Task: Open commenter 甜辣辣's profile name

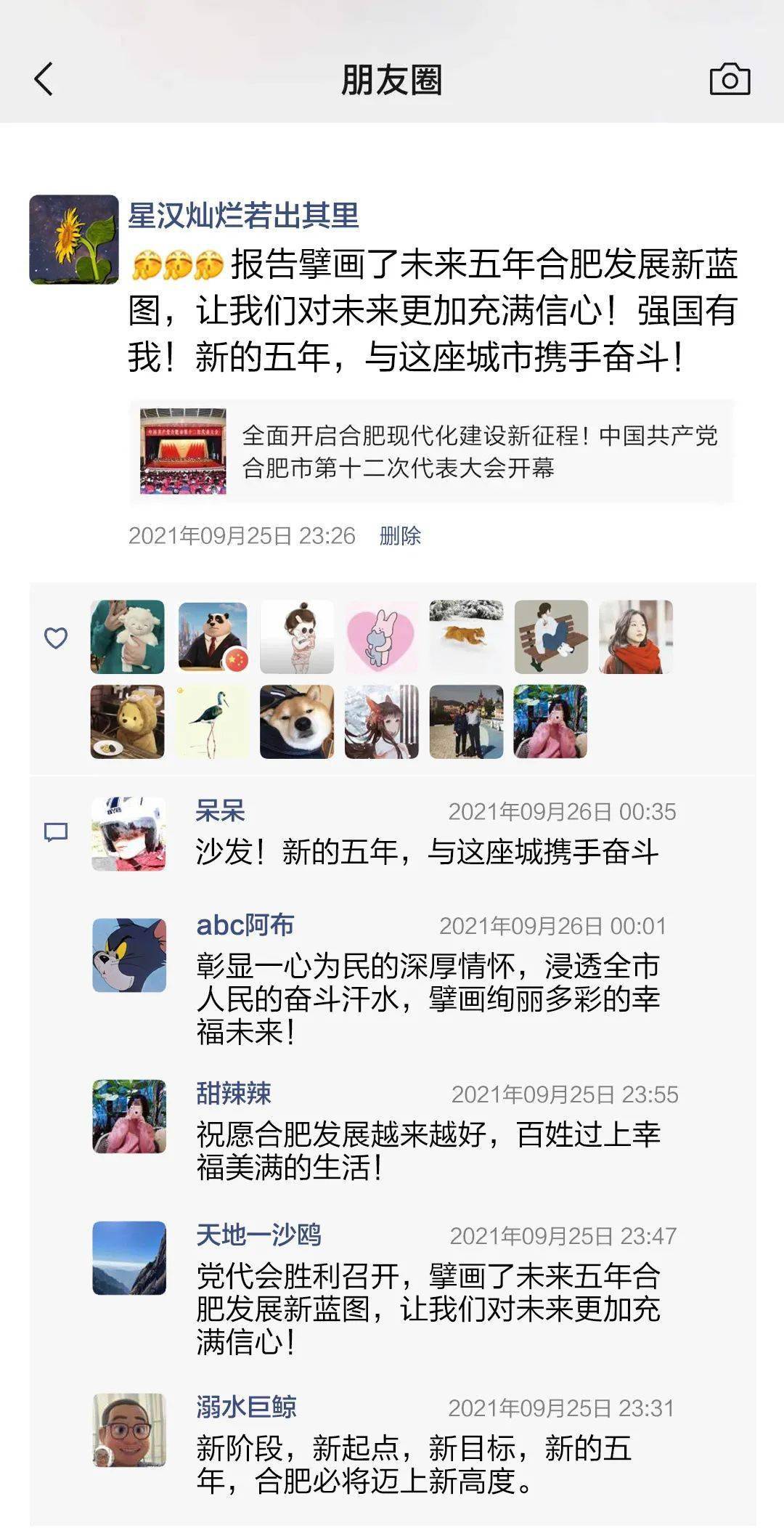Action: 233,1093
